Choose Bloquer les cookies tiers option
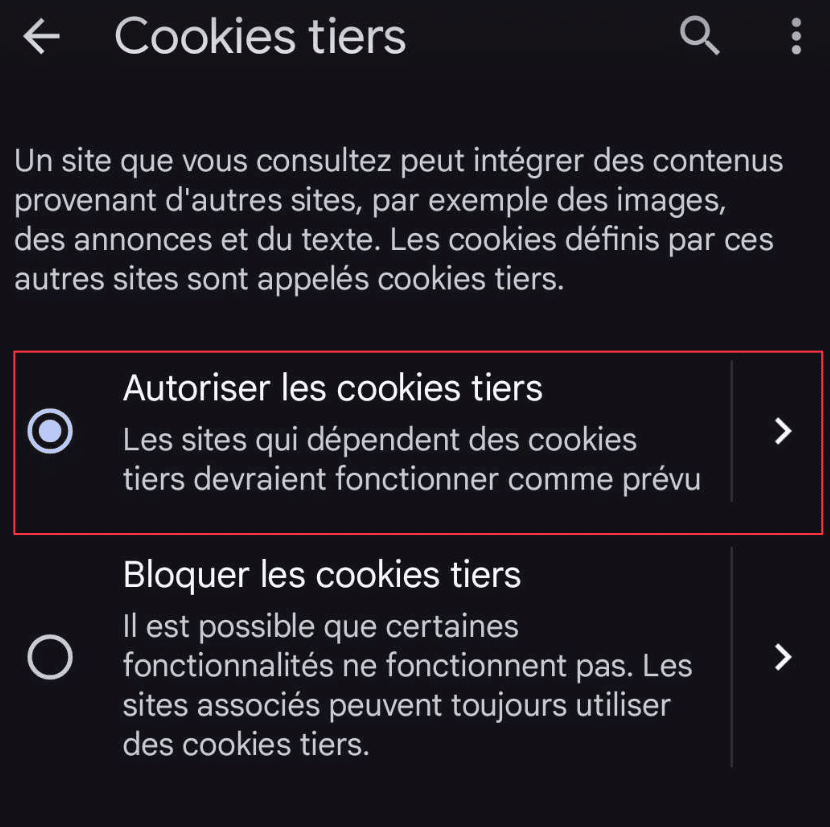The width and height of the screenshot is (830, 827). click(50, 657)
